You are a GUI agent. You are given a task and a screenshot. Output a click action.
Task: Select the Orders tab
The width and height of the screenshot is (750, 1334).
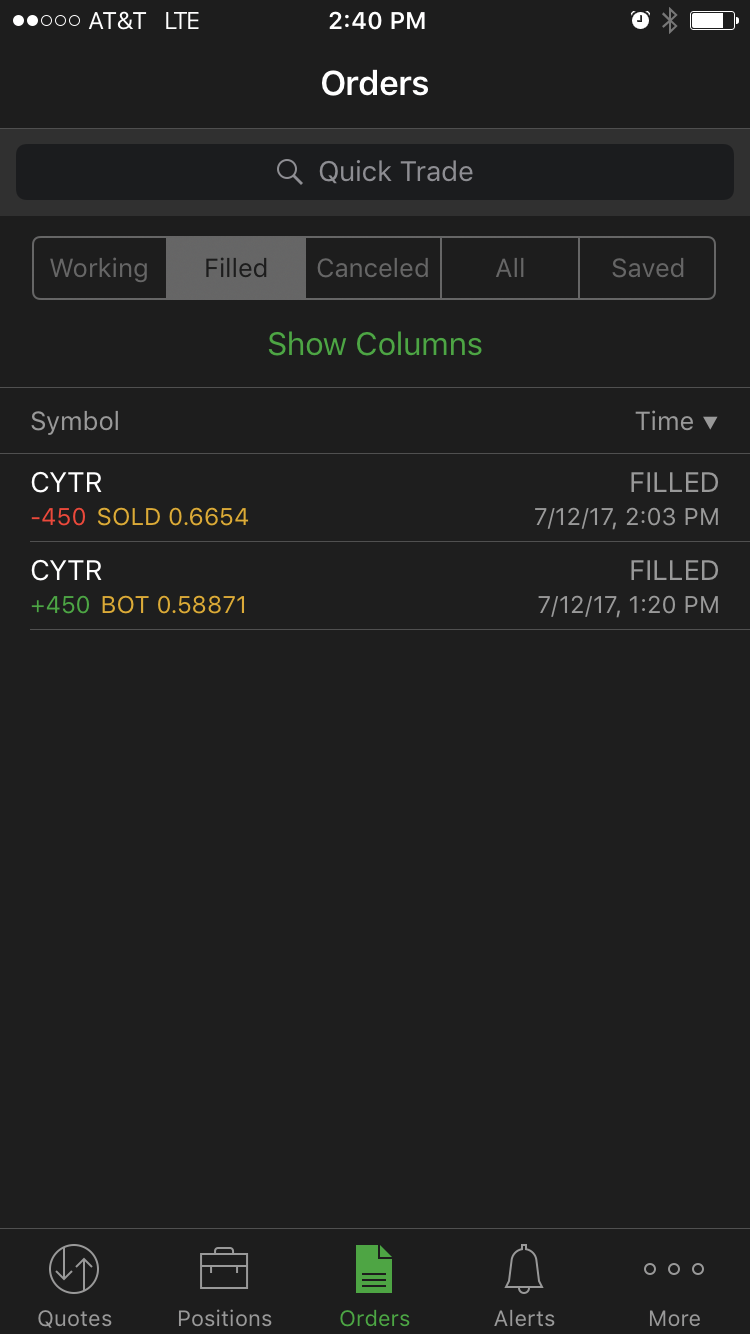pyautogui.click(x=375, y=1283)
